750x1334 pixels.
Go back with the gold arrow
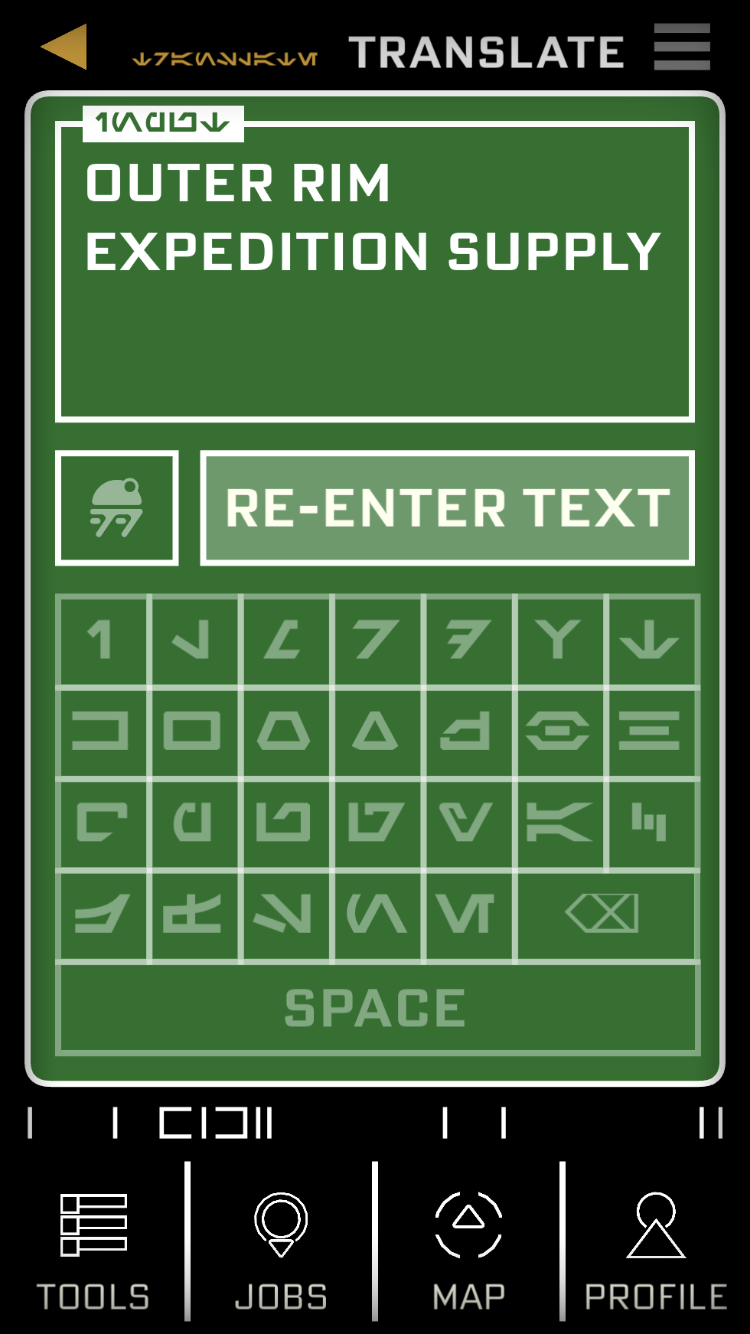(65, 47)
